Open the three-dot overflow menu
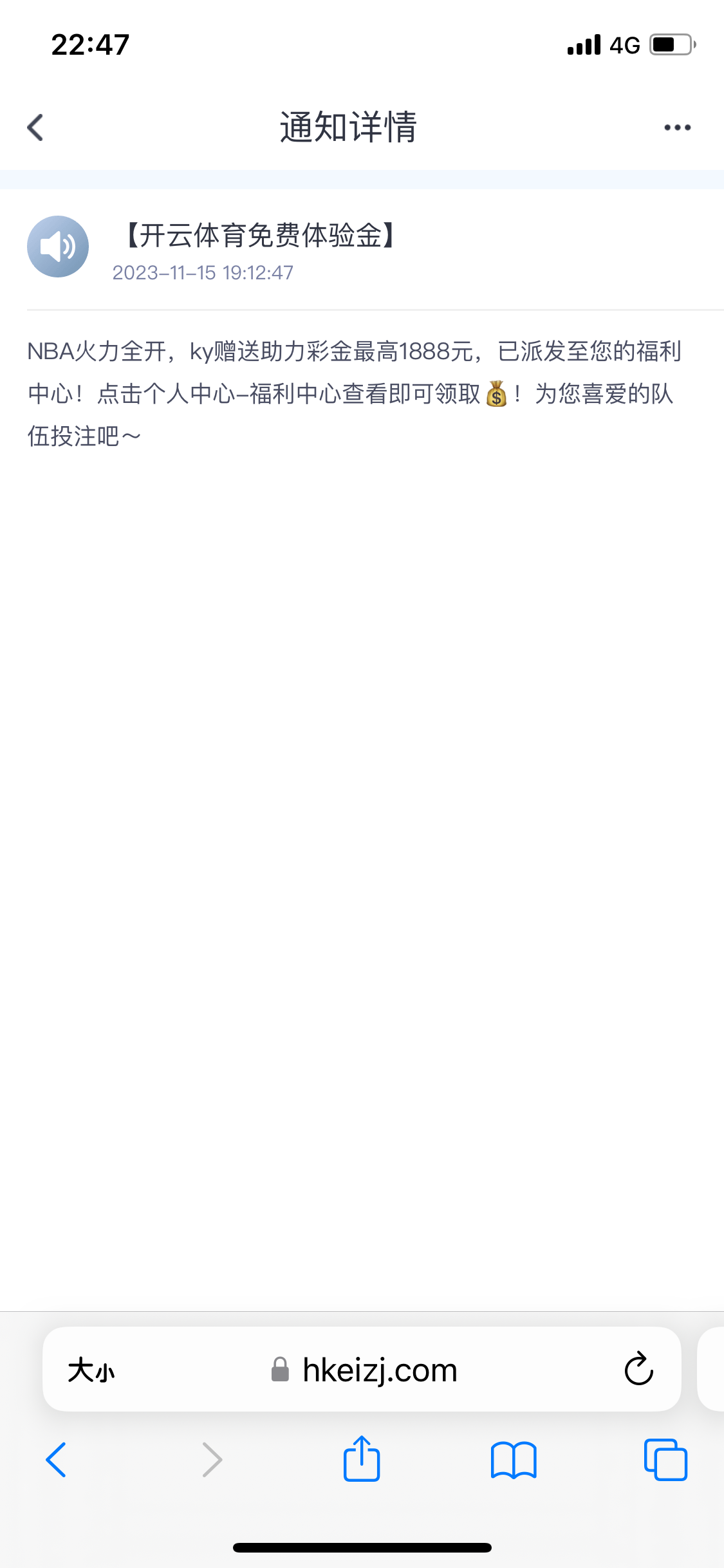The height and width of the screenshot is (1568, 724). 677,127
